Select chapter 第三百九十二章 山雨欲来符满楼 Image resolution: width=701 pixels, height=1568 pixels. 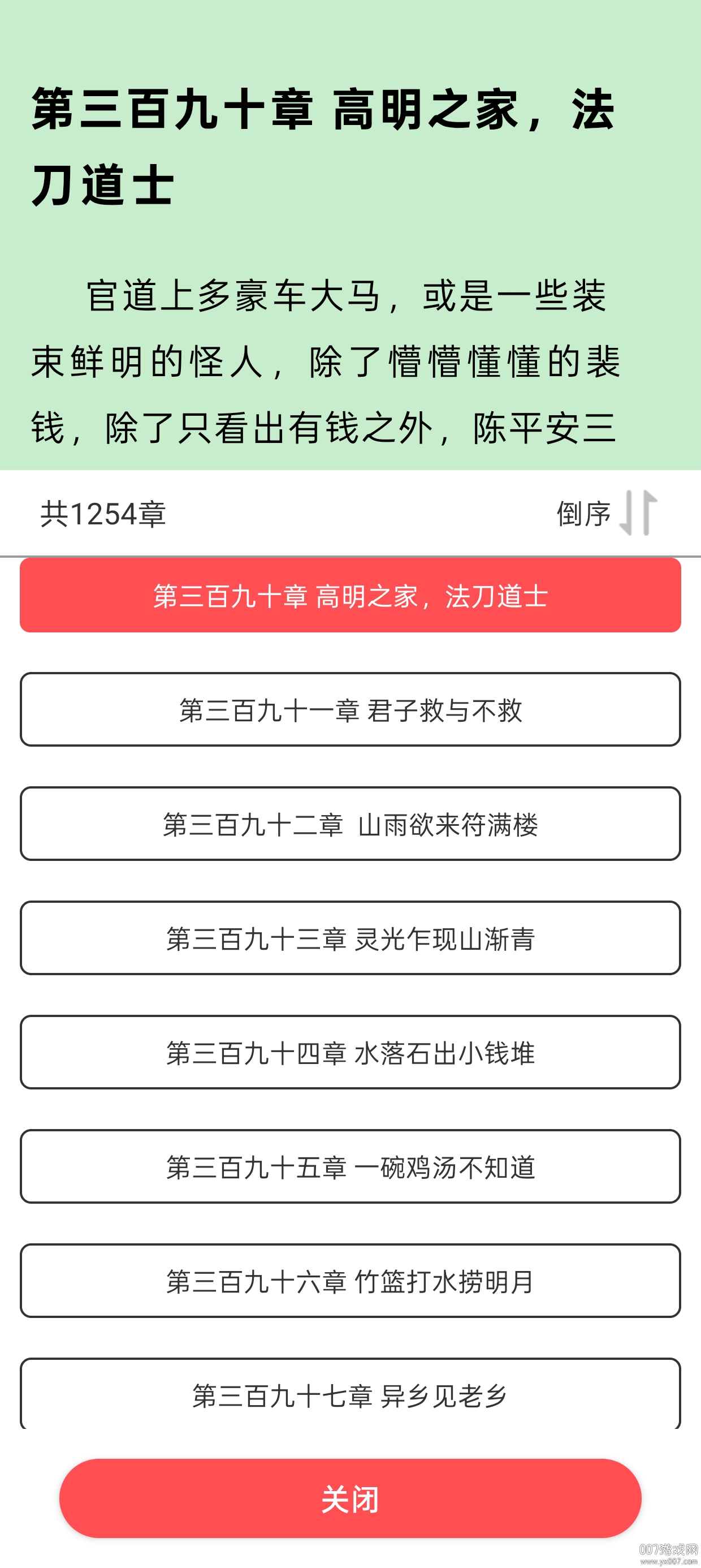pos(350,825)
